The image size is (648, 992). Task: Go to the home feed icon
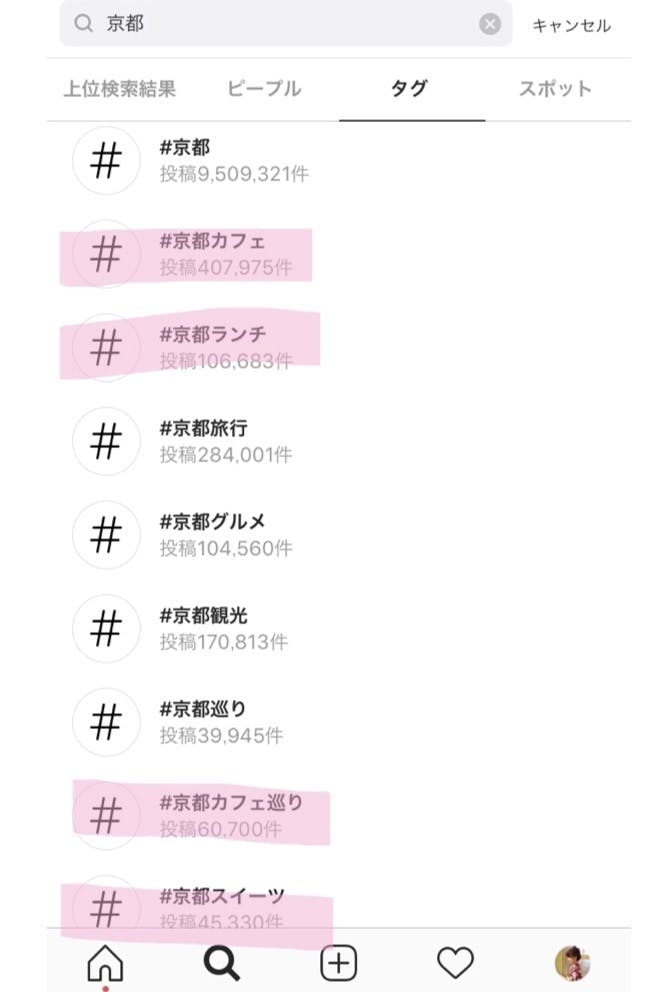click(x=105, y=964)
